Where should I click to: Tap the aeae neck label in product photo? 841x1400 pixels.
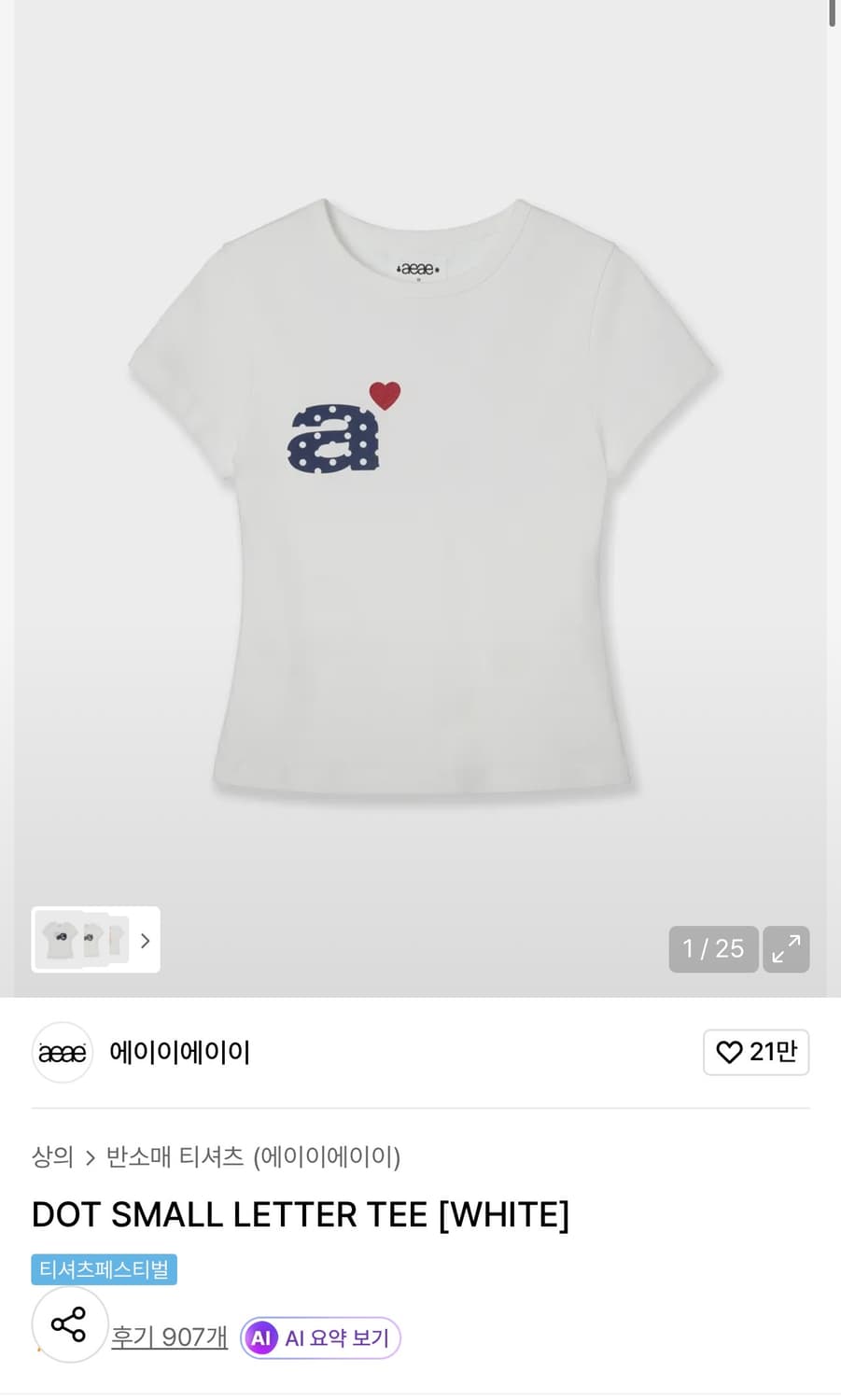pos(419,267)
